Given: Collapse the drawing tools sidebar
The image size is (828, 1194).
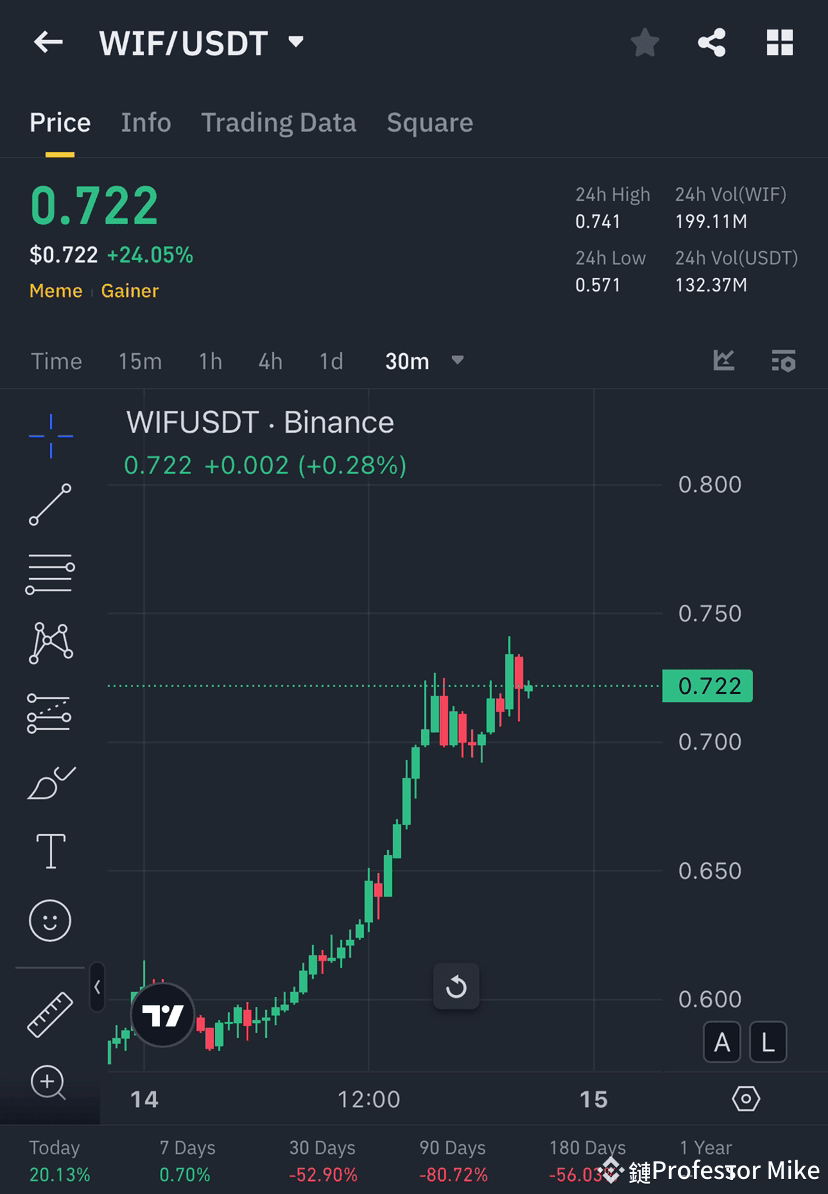Looking at the screenshot, I should pyautogui.click(x=97, y=987).
